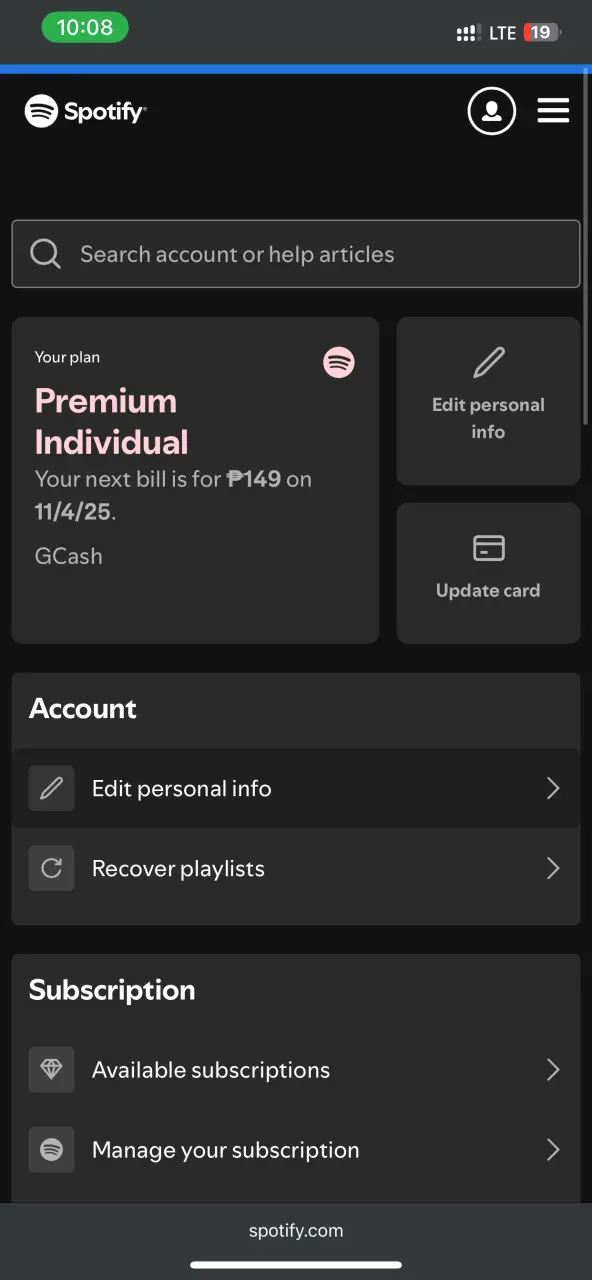This screenshot has height=1280, width=592.
Task: Open Manage your subscription
Action: [x=296, y=1150]
